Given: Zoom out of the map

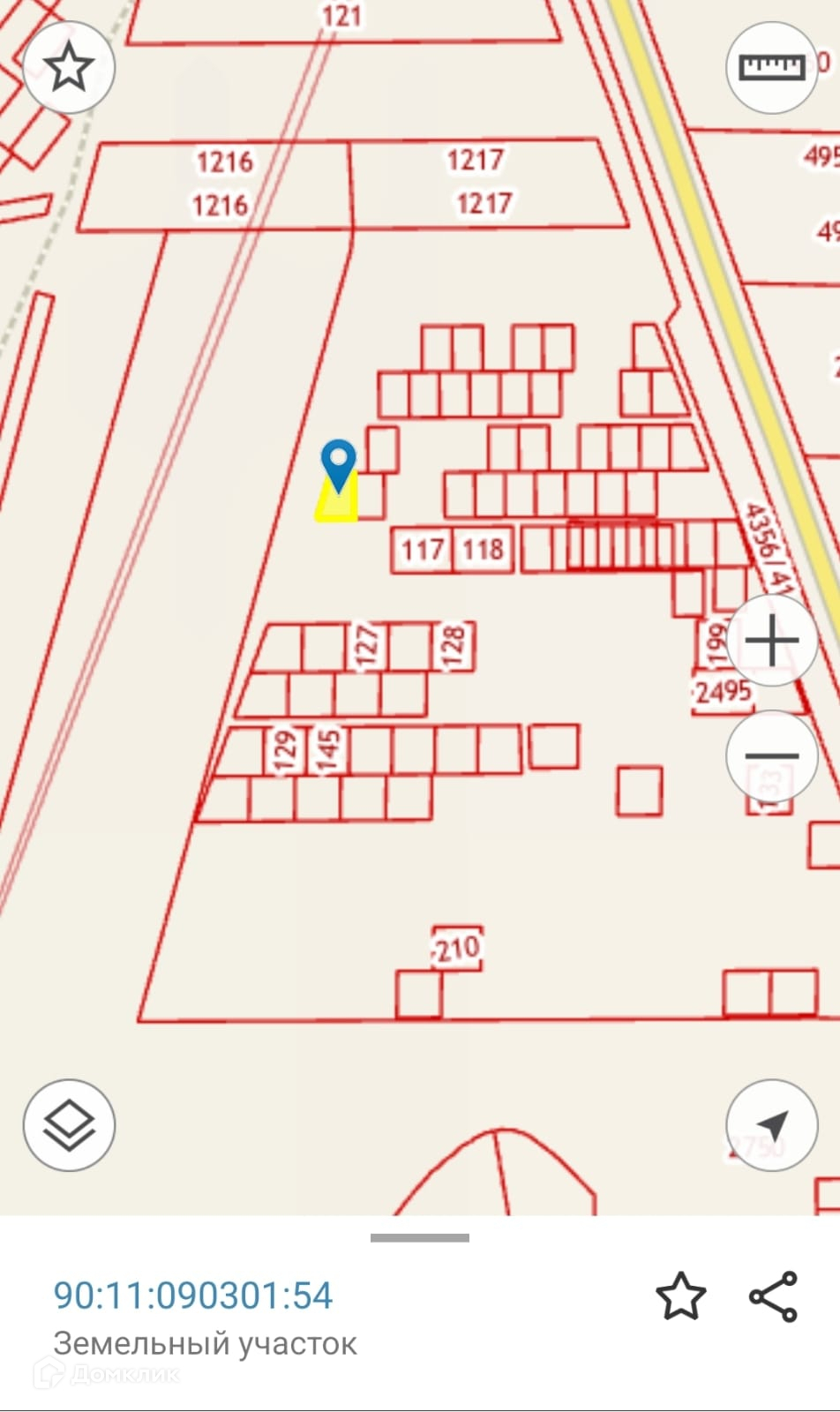Looking at the screenshot, I should pyautogui.click(x=772, y=755).
